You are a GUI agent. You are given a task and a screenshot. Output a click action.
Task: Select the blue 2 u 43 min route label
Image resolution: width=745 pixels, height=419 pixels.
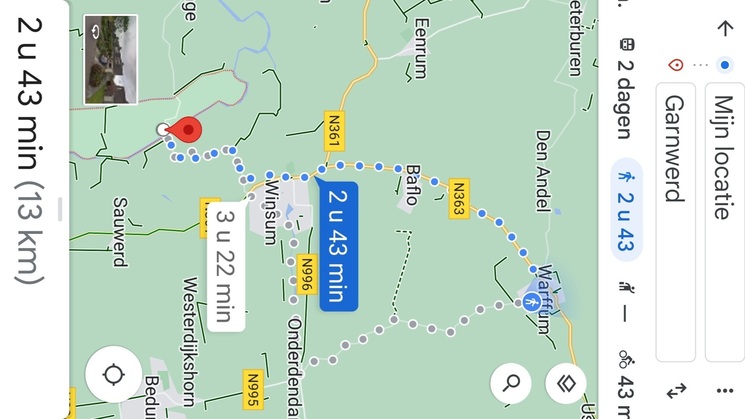click(337, 245)
